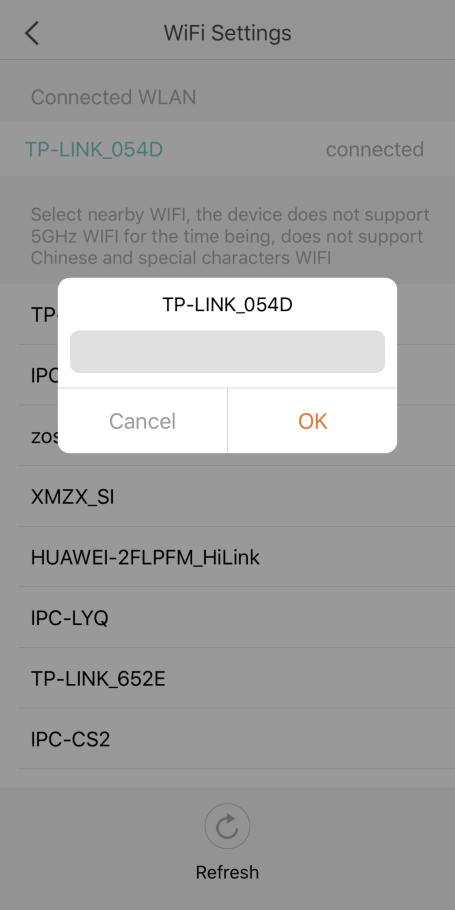
Task: Open the IPC-CS2 network
Action: click(228, 739)
